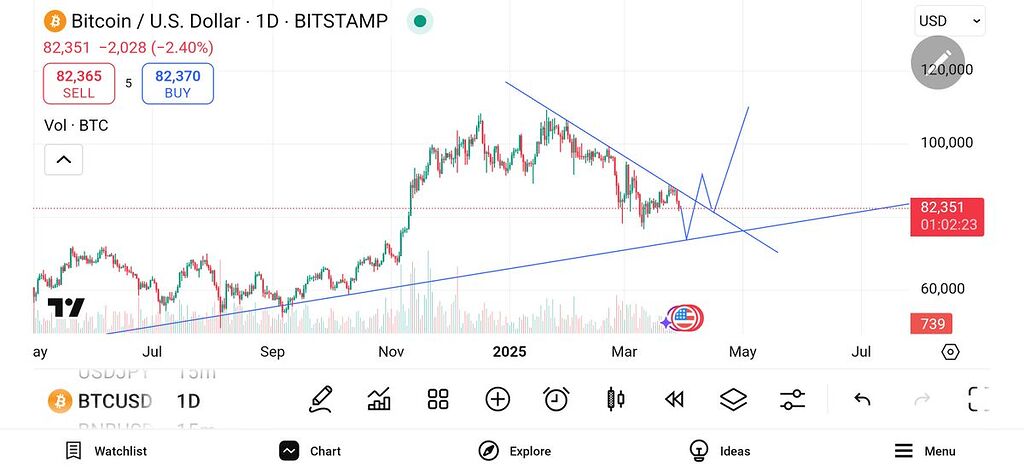Open the drawing tools pen icon
The width and height of the screenshot is (1024, 472).
tap(320, 400)
